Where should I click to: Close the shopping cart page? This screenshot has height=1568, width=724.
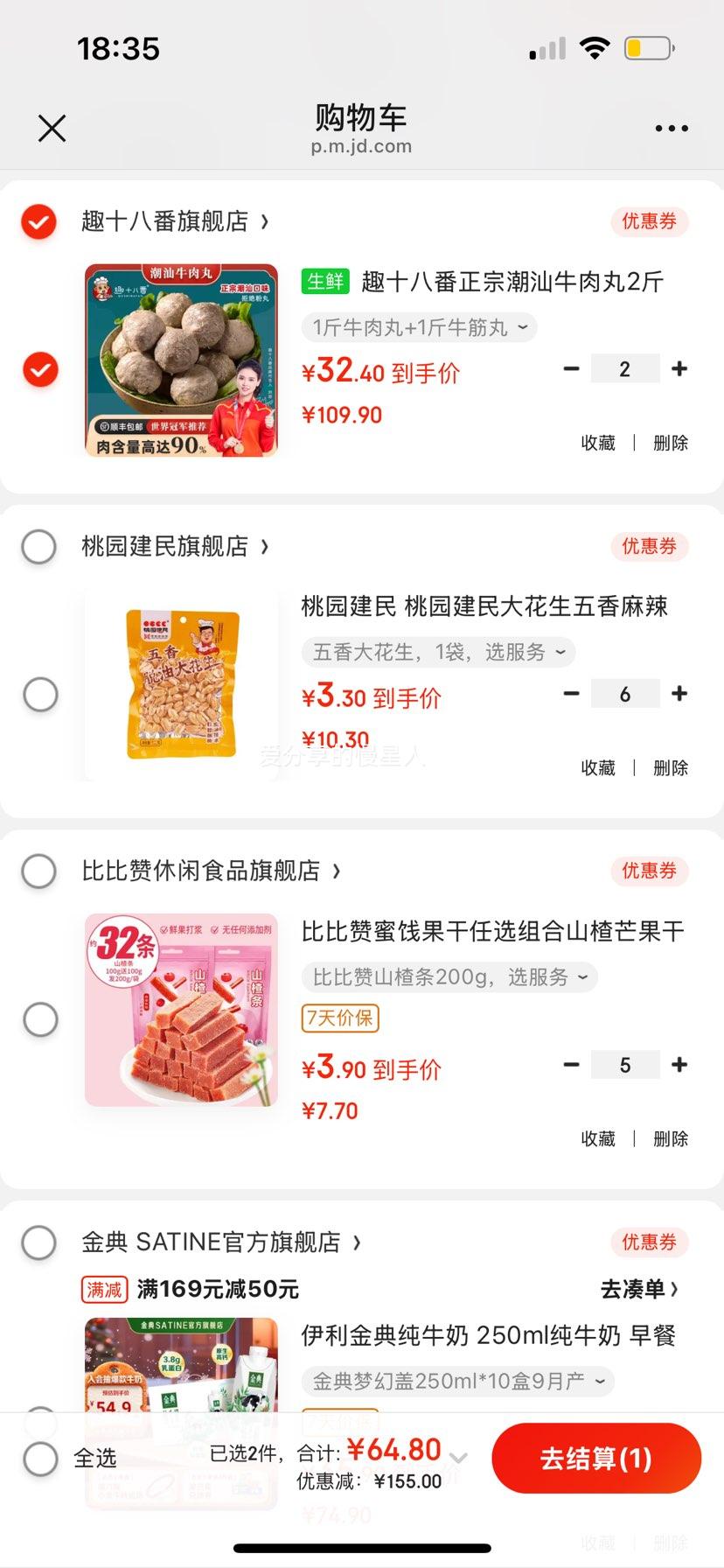52,128
